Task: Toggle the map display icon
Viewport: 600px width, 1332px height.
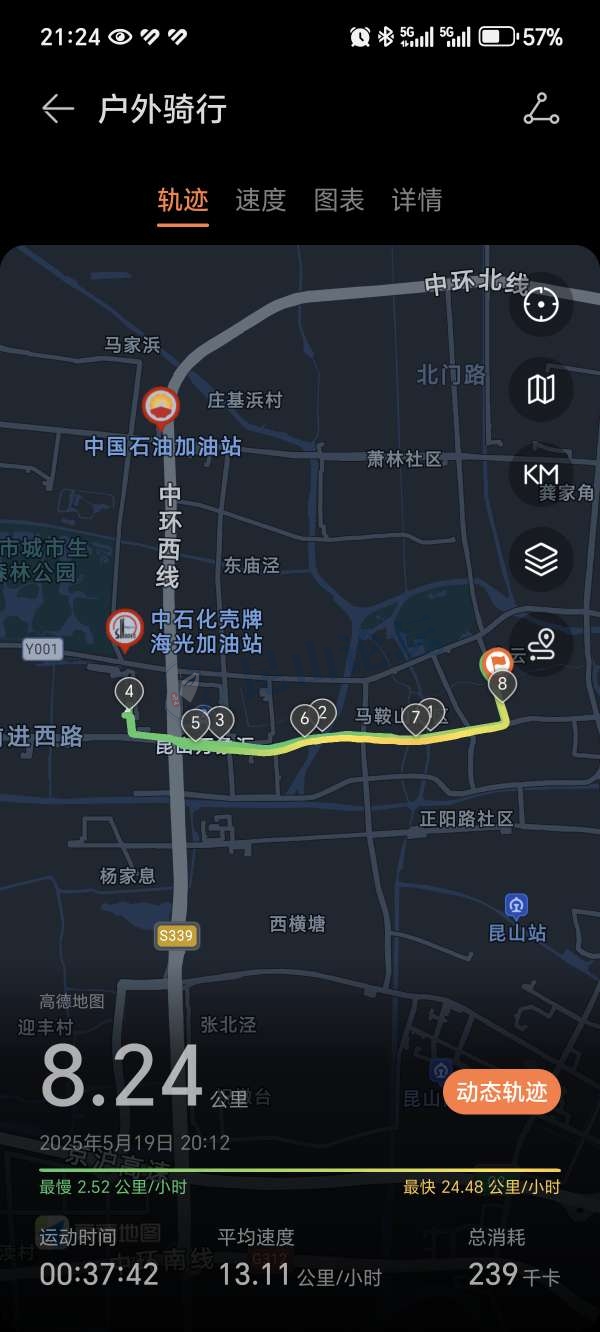Action: [x=541, y=389]
